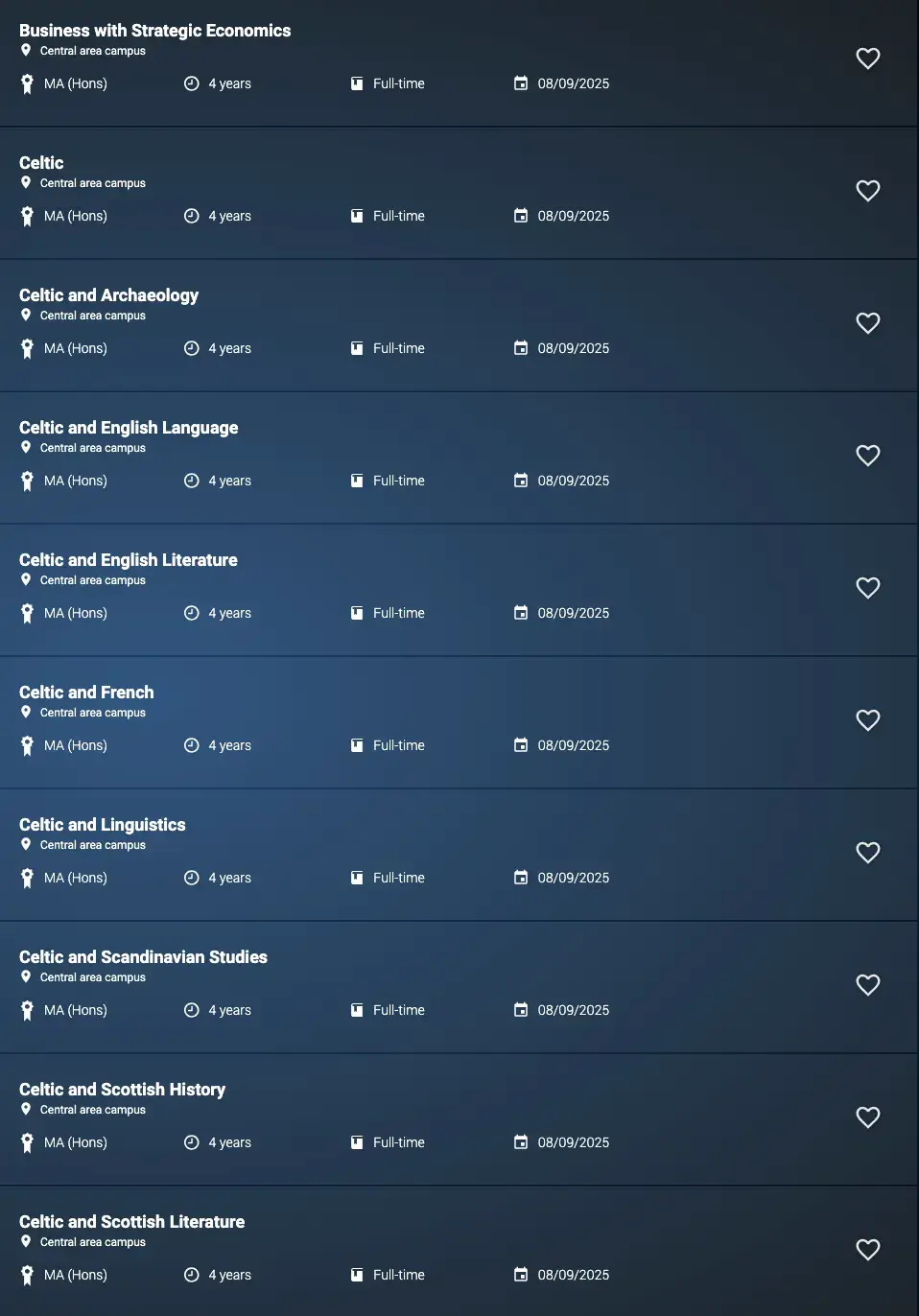Open Celtic and English Language course
The height and width of the screenshot is (1316, 919).
[129, 428]
